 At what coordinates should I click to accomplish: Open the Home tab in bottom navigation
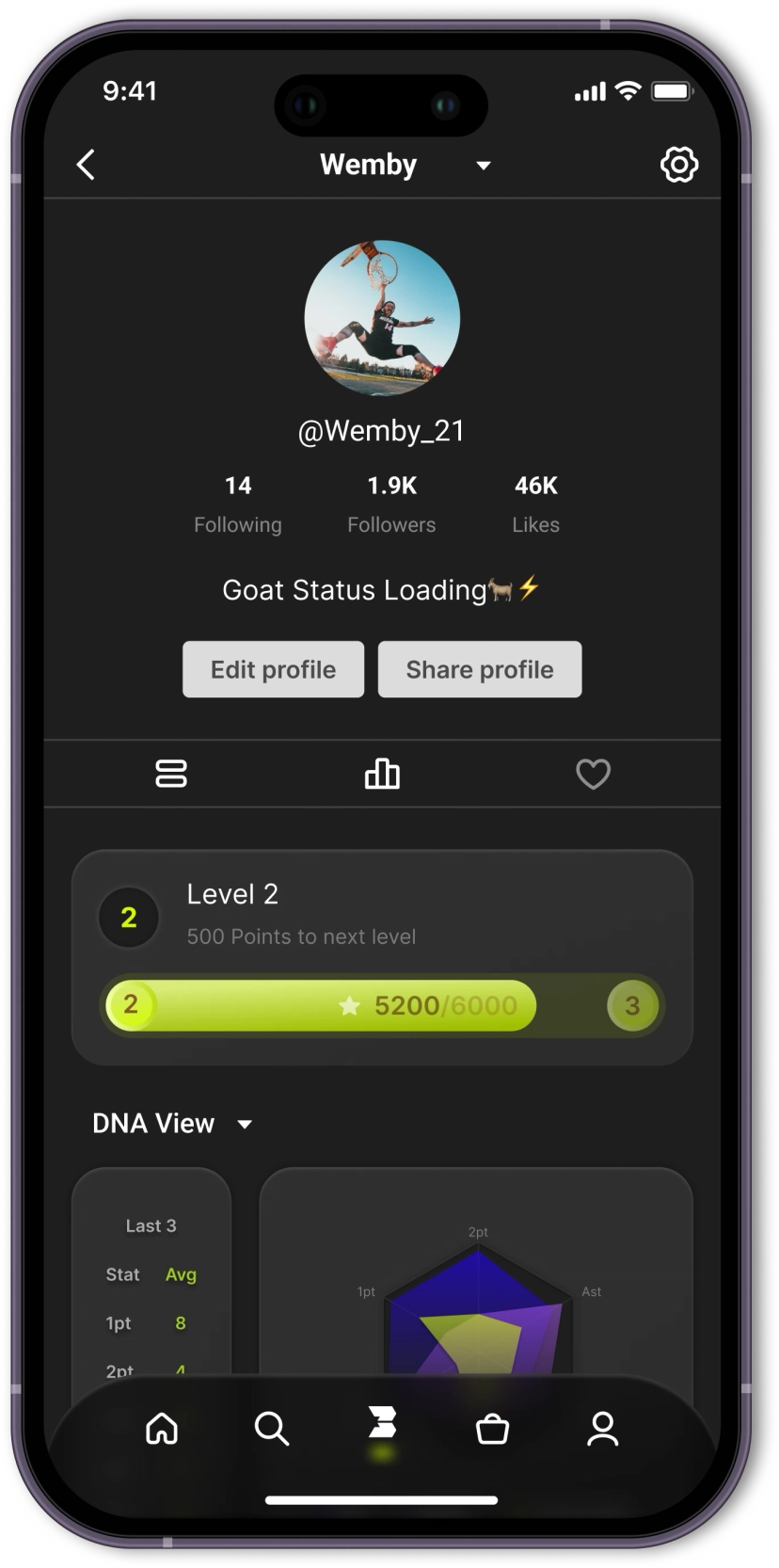pos(162,1429)
